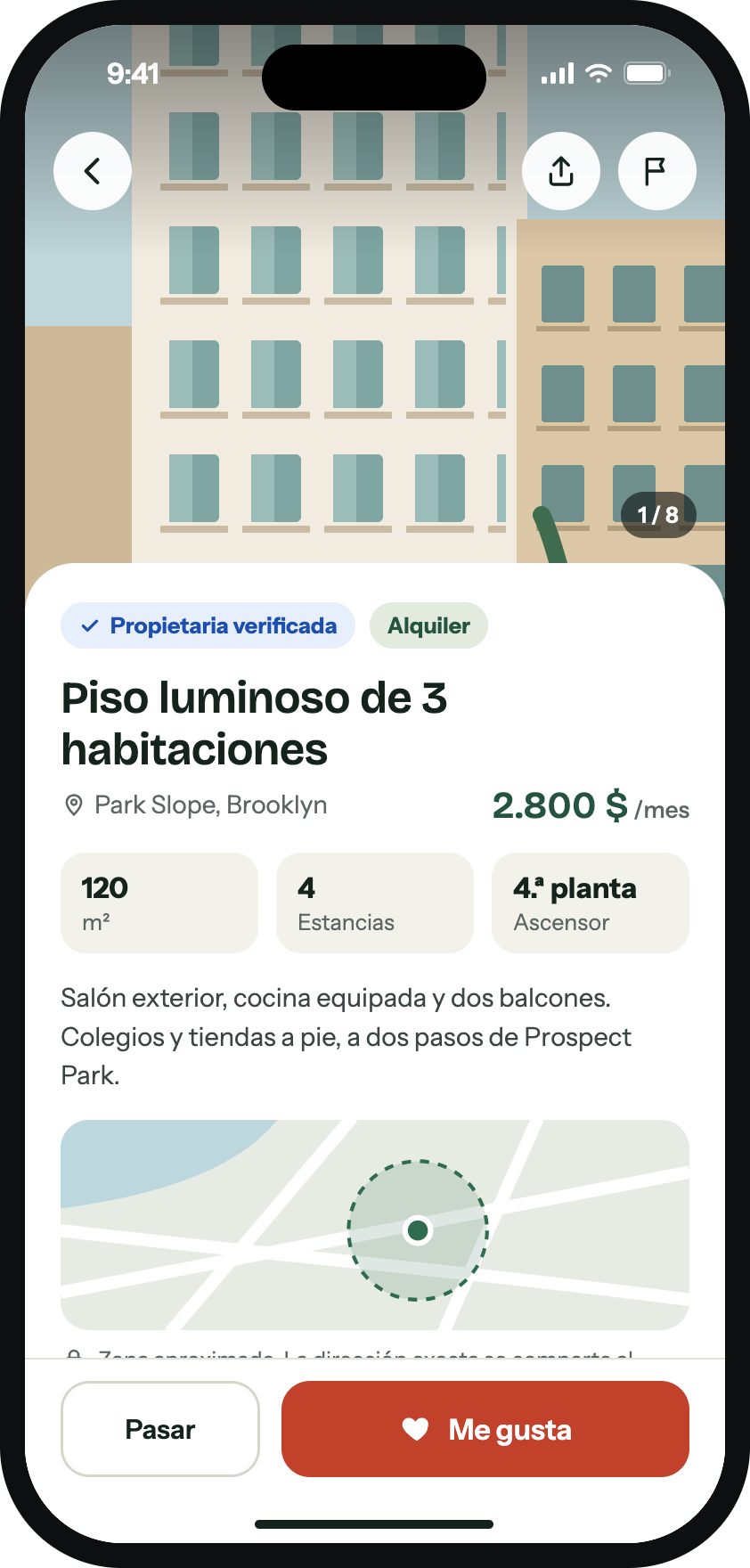Go back using the arrow button
This screenshot has height=1568, width=750.
[x=93, y=171]
